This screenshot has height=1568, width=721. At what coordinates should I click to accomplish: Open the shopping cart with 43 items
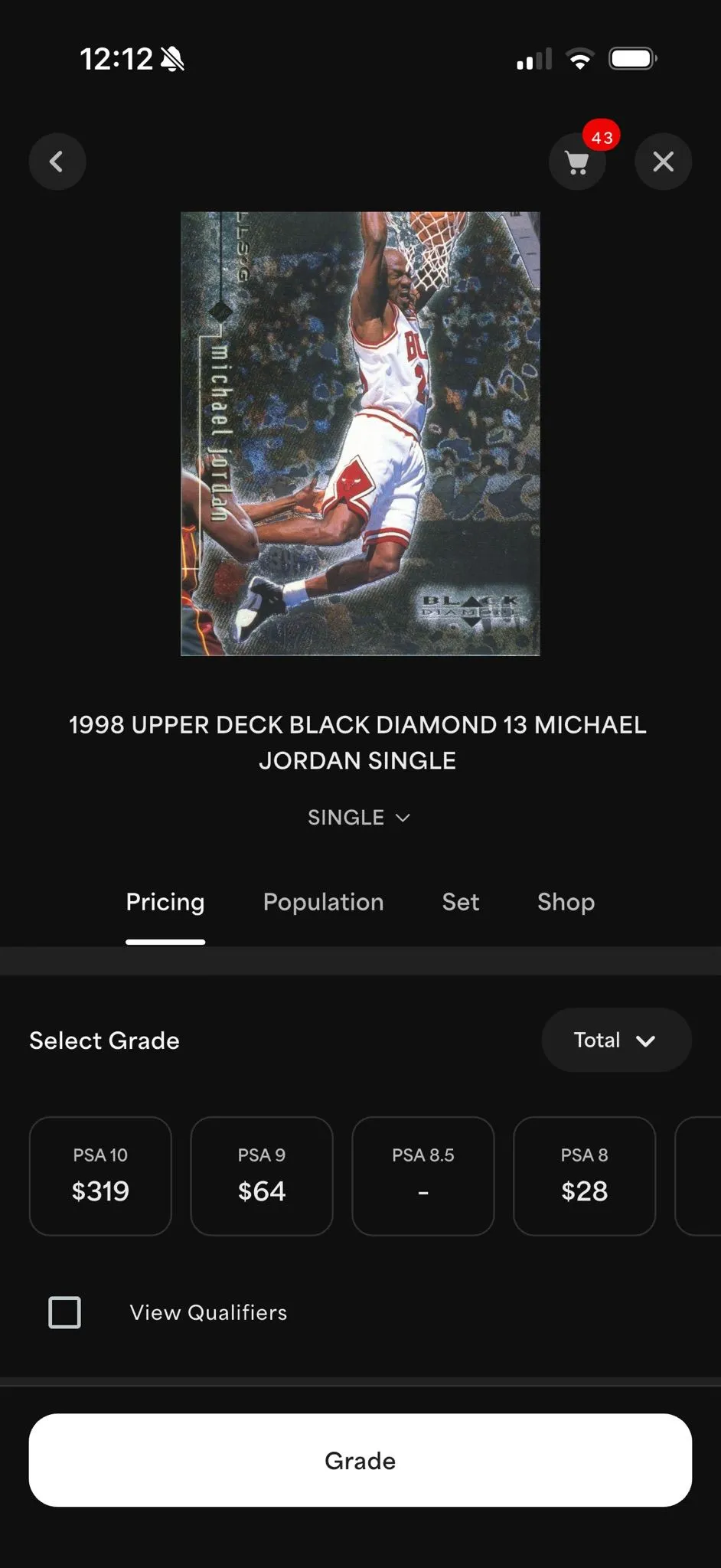pos(578,162)
